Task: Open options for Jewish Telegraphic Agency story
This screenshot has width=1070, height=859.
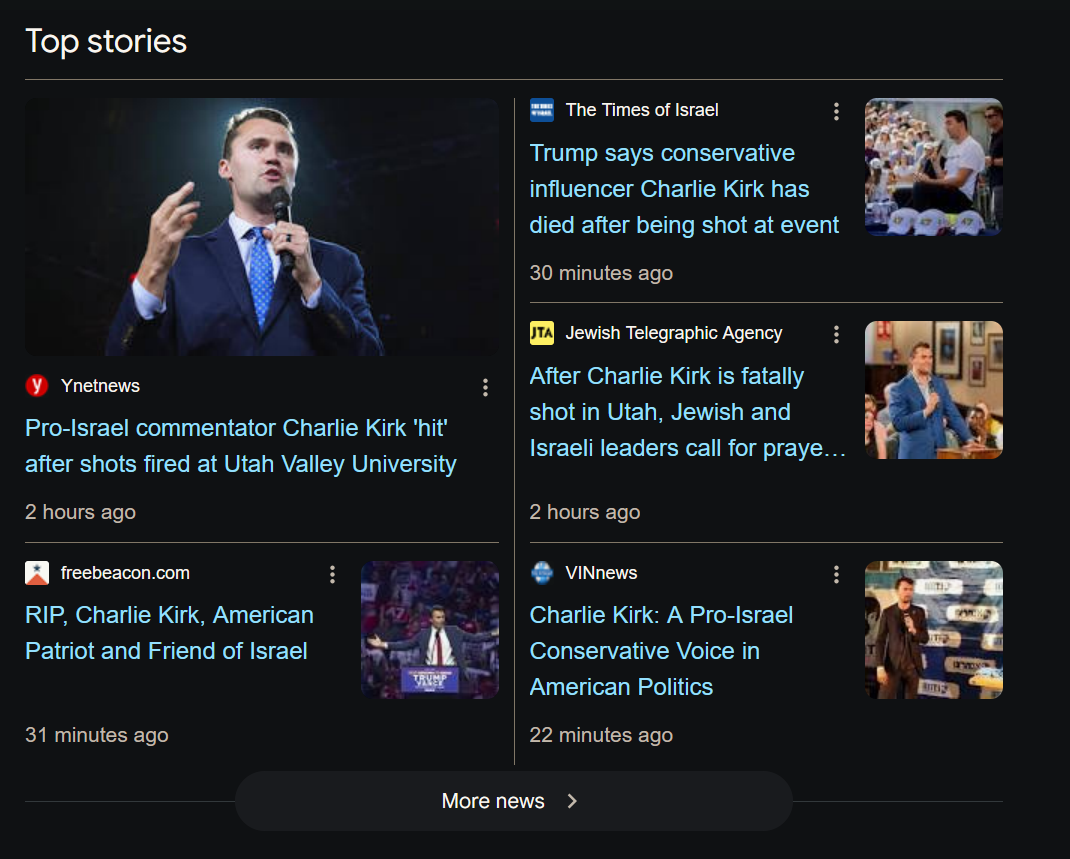Action: point(836,334)
